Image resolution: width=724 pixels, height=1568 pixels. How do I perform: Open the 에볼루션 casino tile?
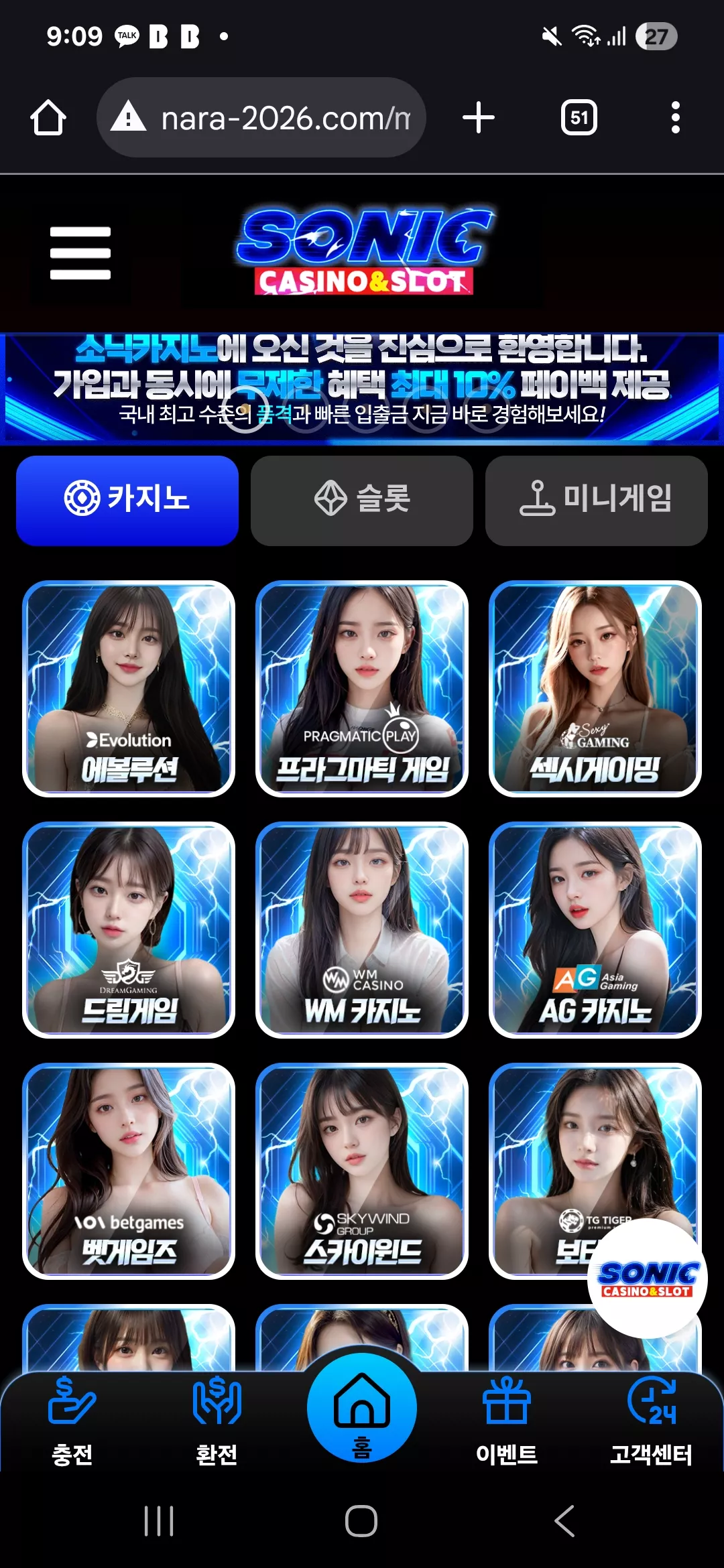[129, 689]
